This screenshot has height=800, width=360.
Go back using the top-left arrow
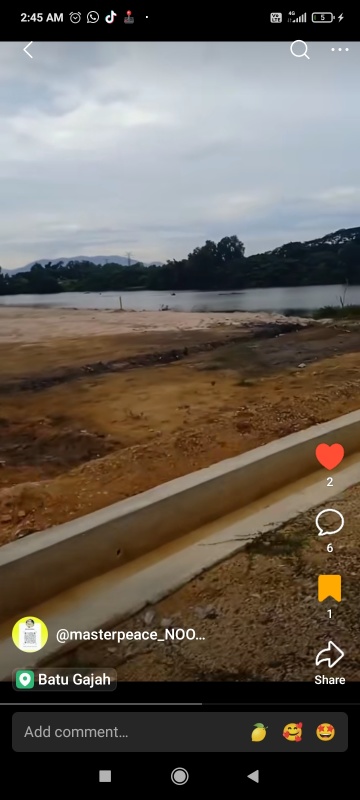(28, 50)
